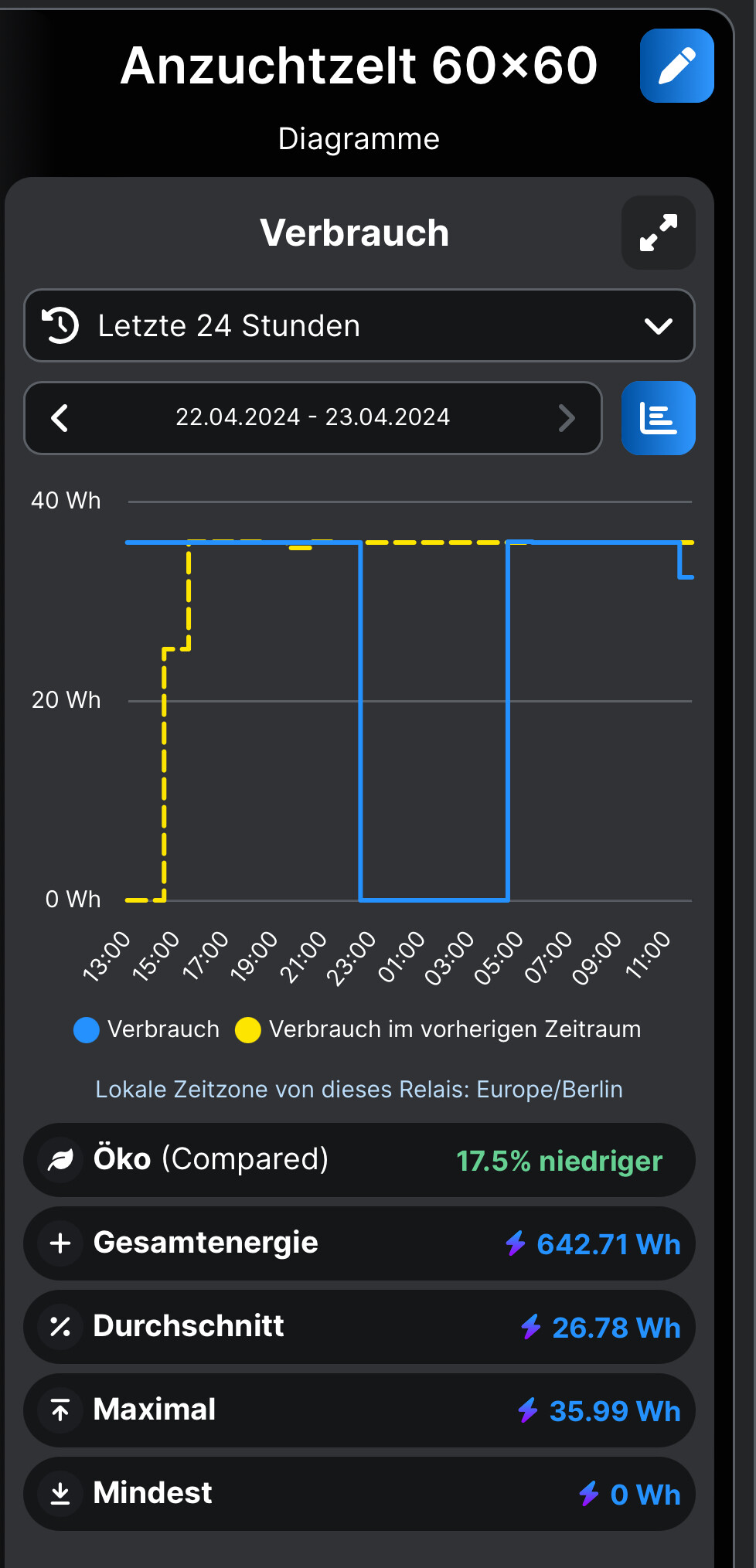This screenshot has height=1568, width=756.
Task: Expand the Verbrauch chart to fullscreen
Action: tap(658, 233)
